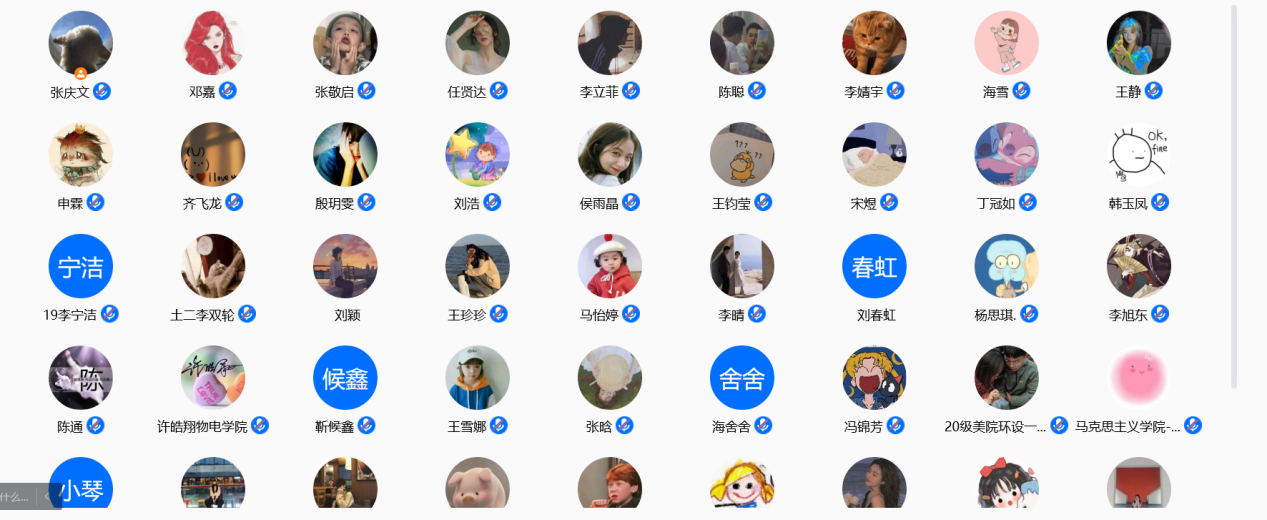Viewport: 1267px width, 520px height.
Task: Select participant 李旭东
Action: click(1138, 267)
